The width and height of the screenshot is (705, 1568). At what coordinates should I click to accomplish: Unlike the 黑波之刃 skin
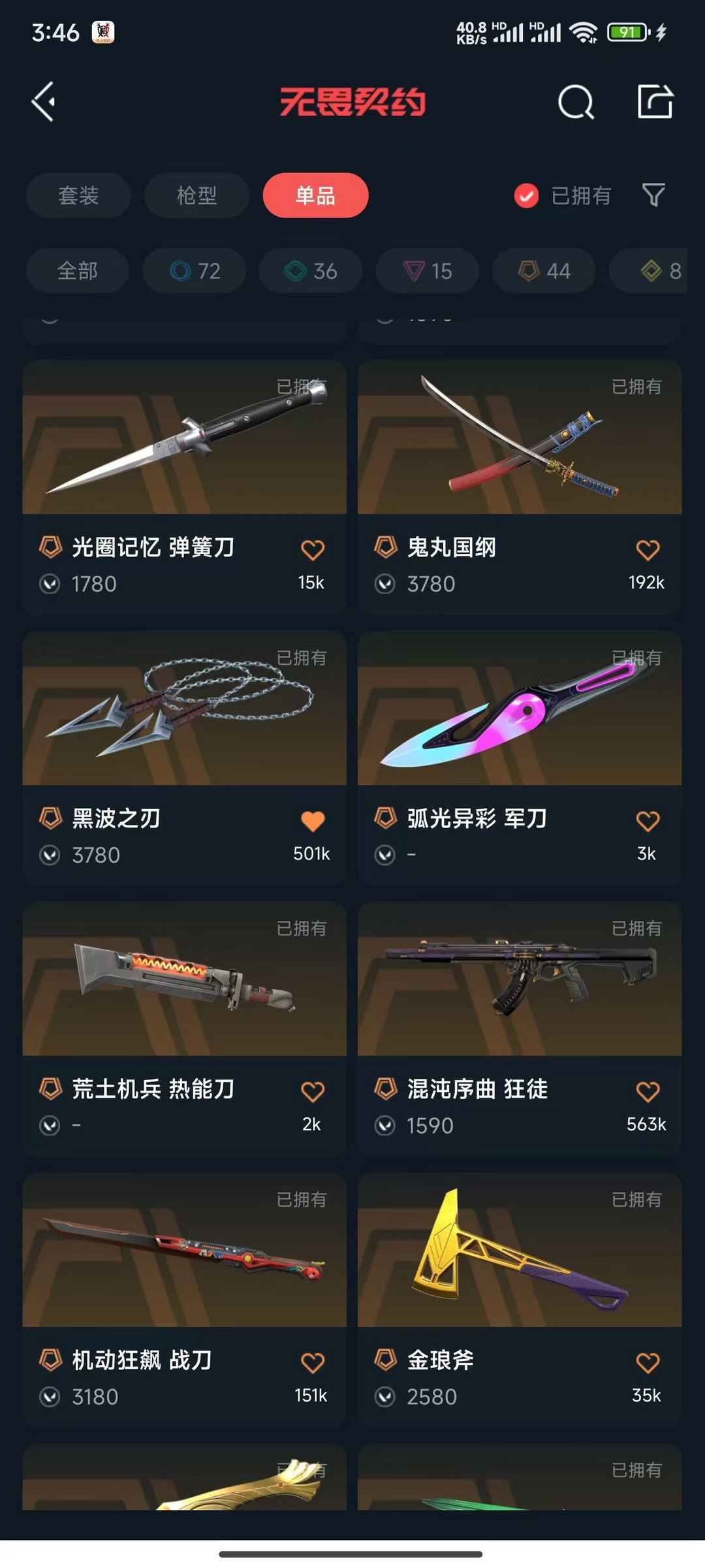(x=313, y=821)
